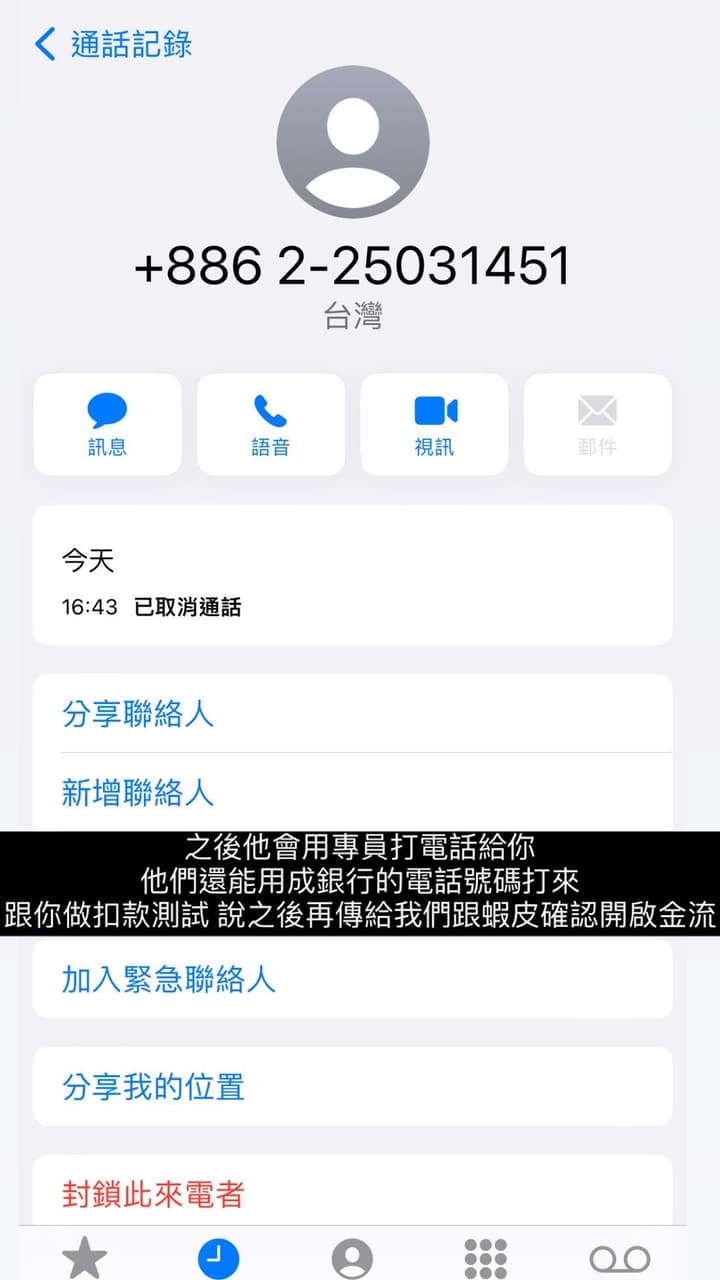
Task: Choose 新增聯絡人
Action: tap(138, 792)
